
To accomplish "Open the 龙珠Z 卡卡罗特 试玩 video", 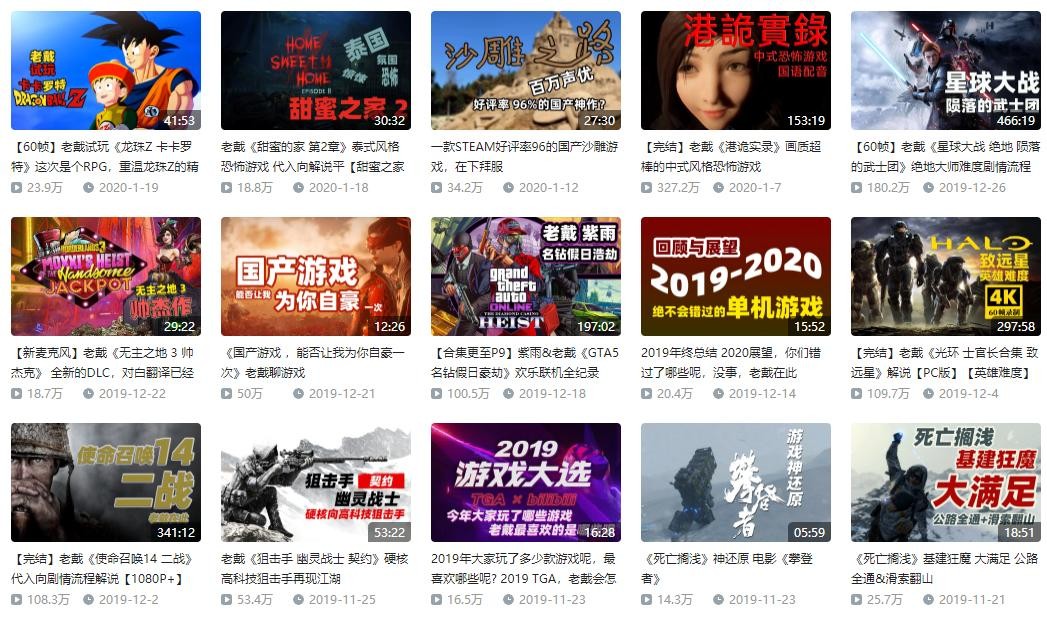I will 105,70.
